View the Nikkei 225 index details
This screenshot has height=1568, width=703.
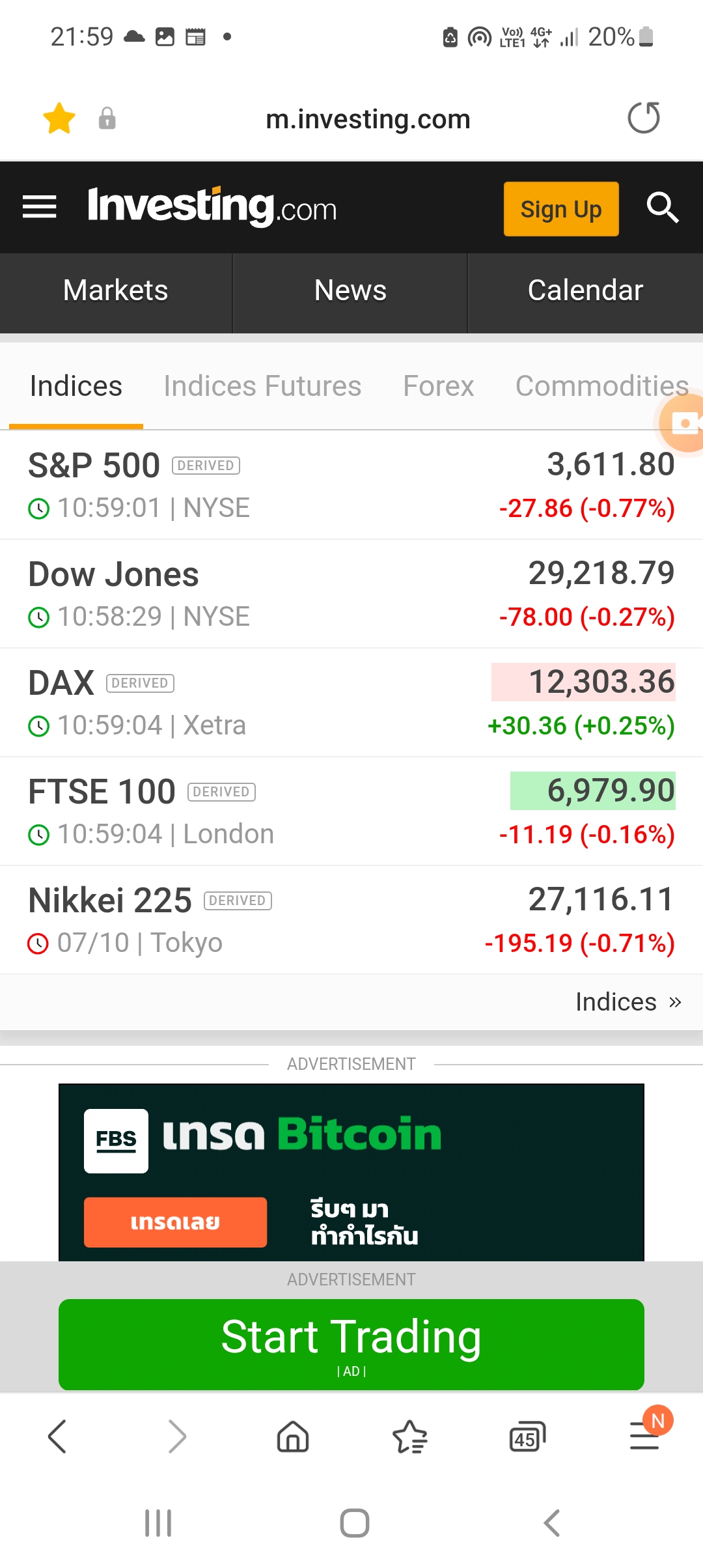(x=351, y=920)
